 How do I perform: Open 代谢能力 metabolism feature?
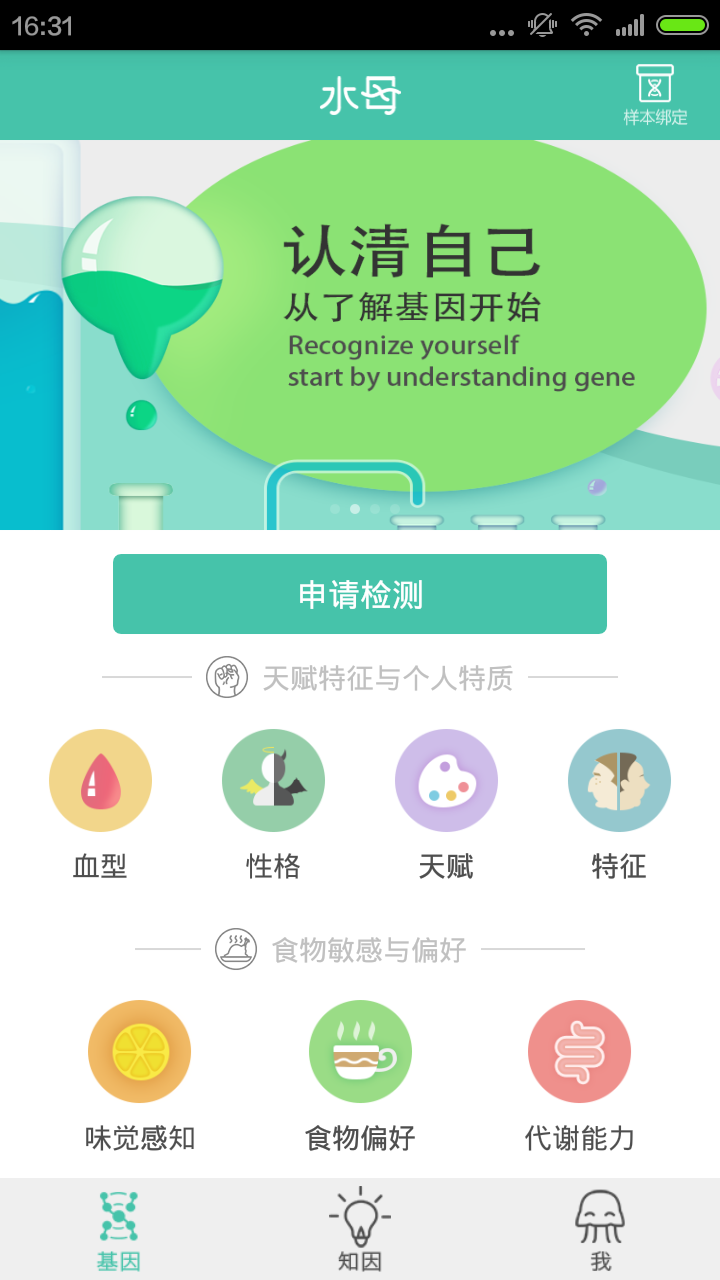click(x=579, y=1051)
